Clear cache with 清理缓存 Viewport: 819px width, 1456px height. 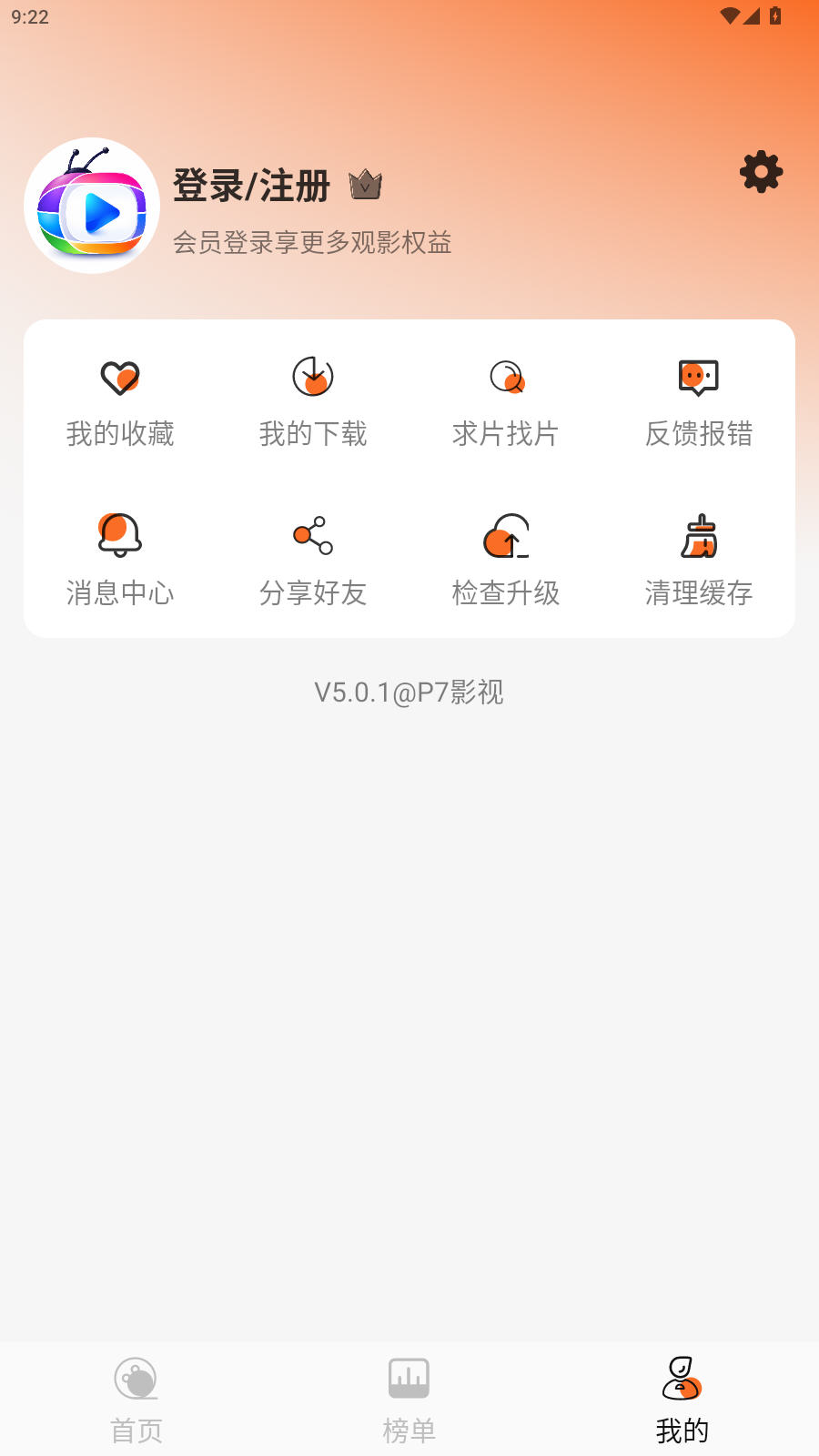coord(699,560)
